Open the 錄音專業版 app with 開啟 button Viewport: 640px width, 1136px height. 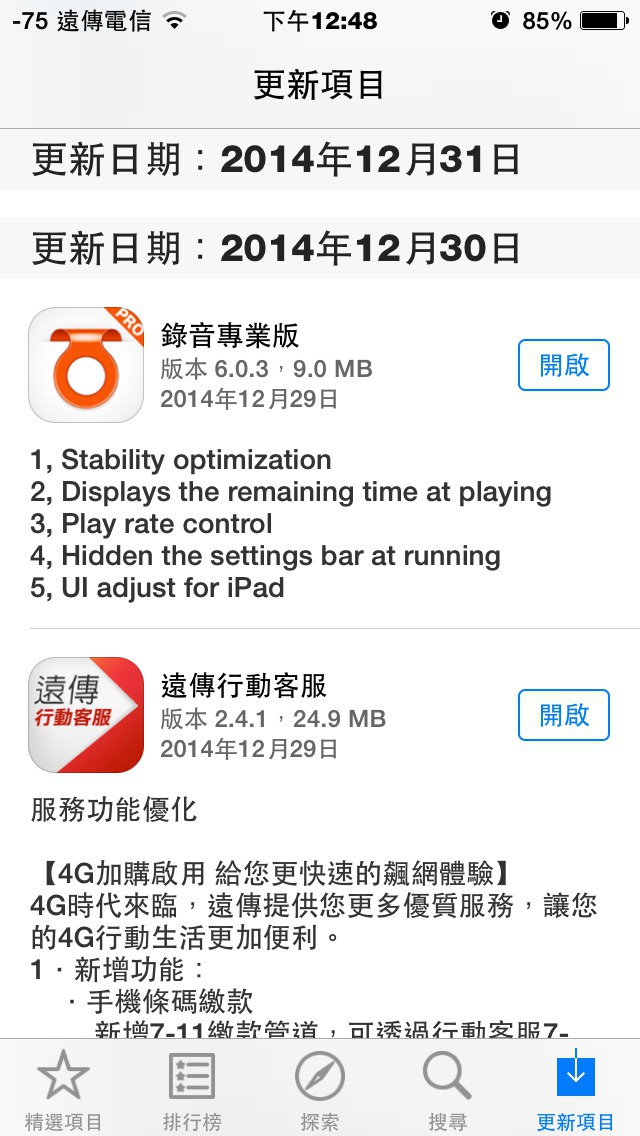pos(563,365)
